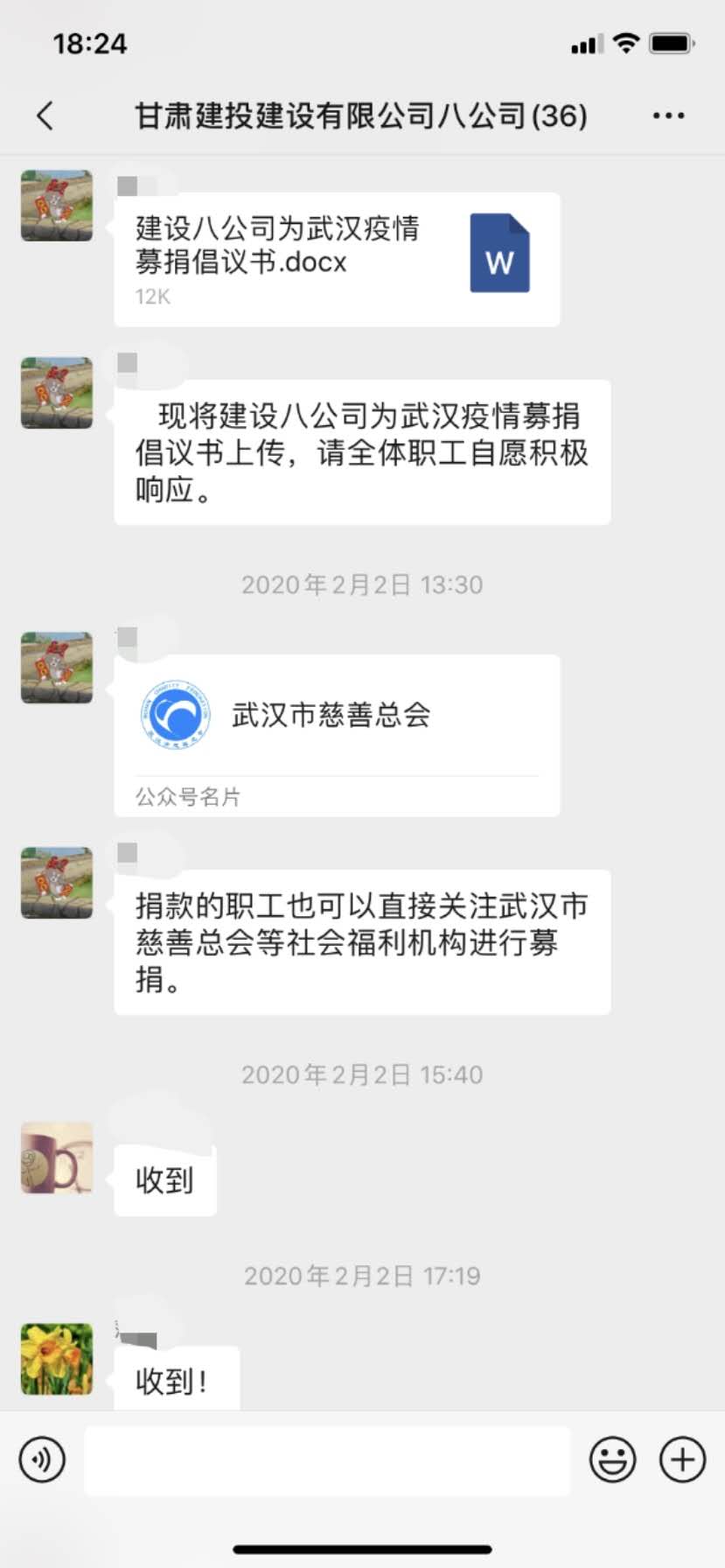
Task: Tap the 收到！ message bubble
Action: [x=173, y=1375]
